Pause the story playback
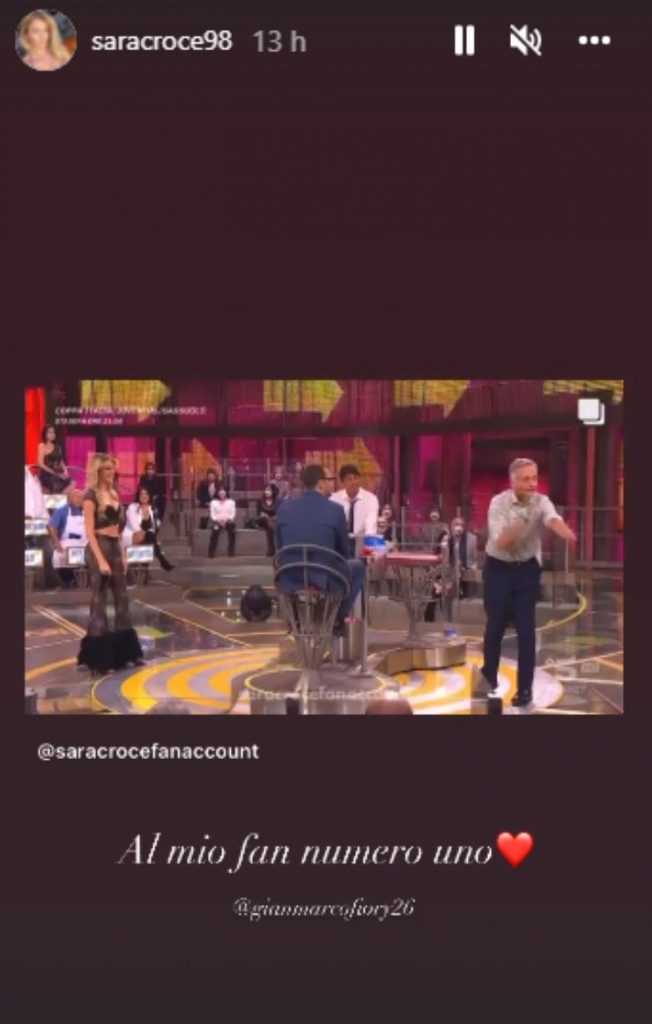652x1024 pixels. click(x=464, y=40)
